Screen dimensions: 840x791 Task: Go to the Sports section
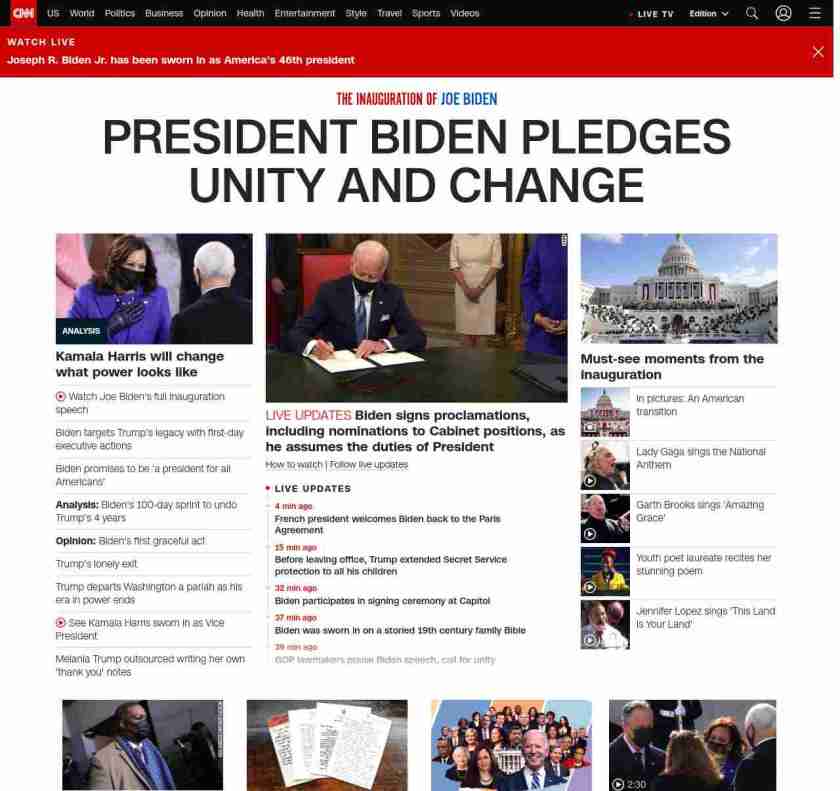(x=426, y=13)
